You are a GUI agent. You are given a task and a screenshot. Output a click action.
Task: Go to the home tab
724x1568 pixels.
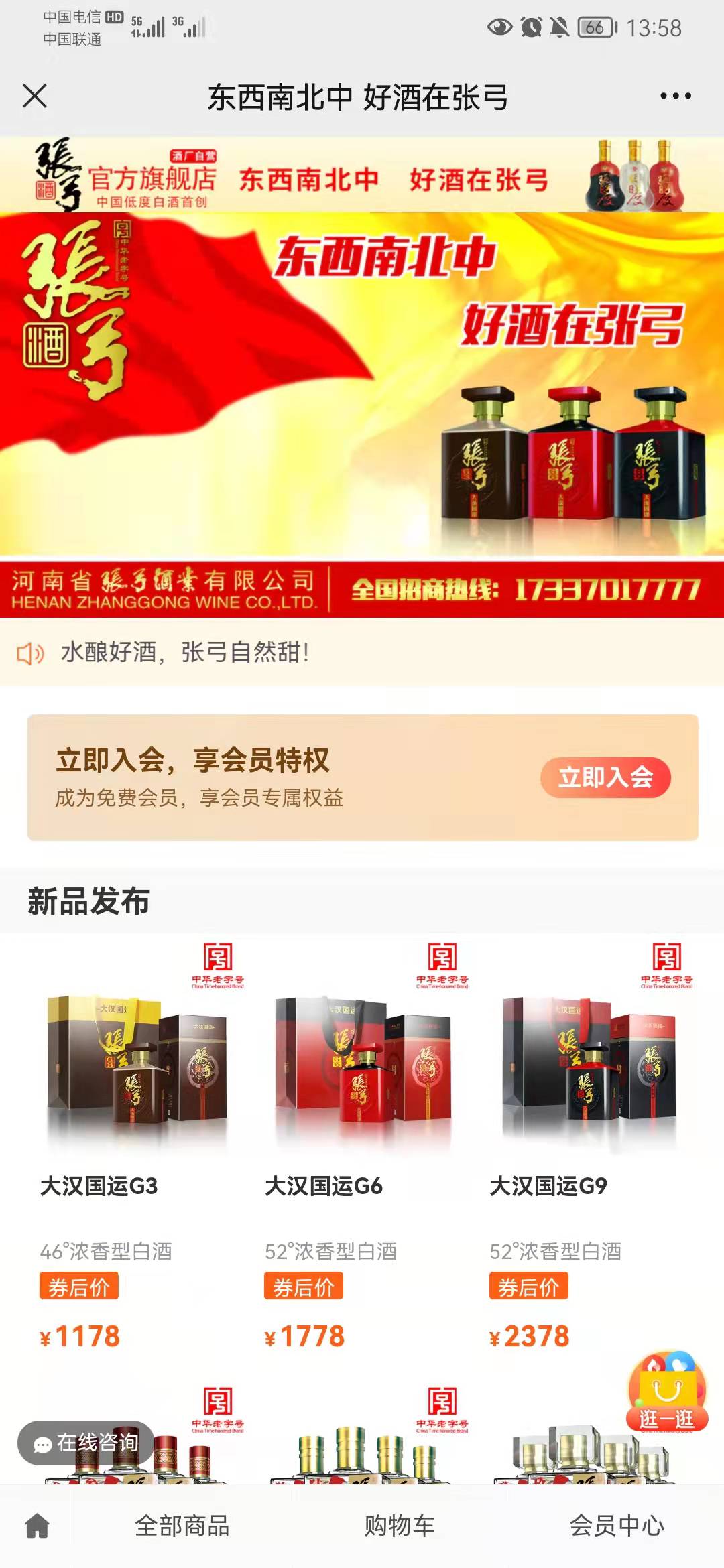point(37,1526)
